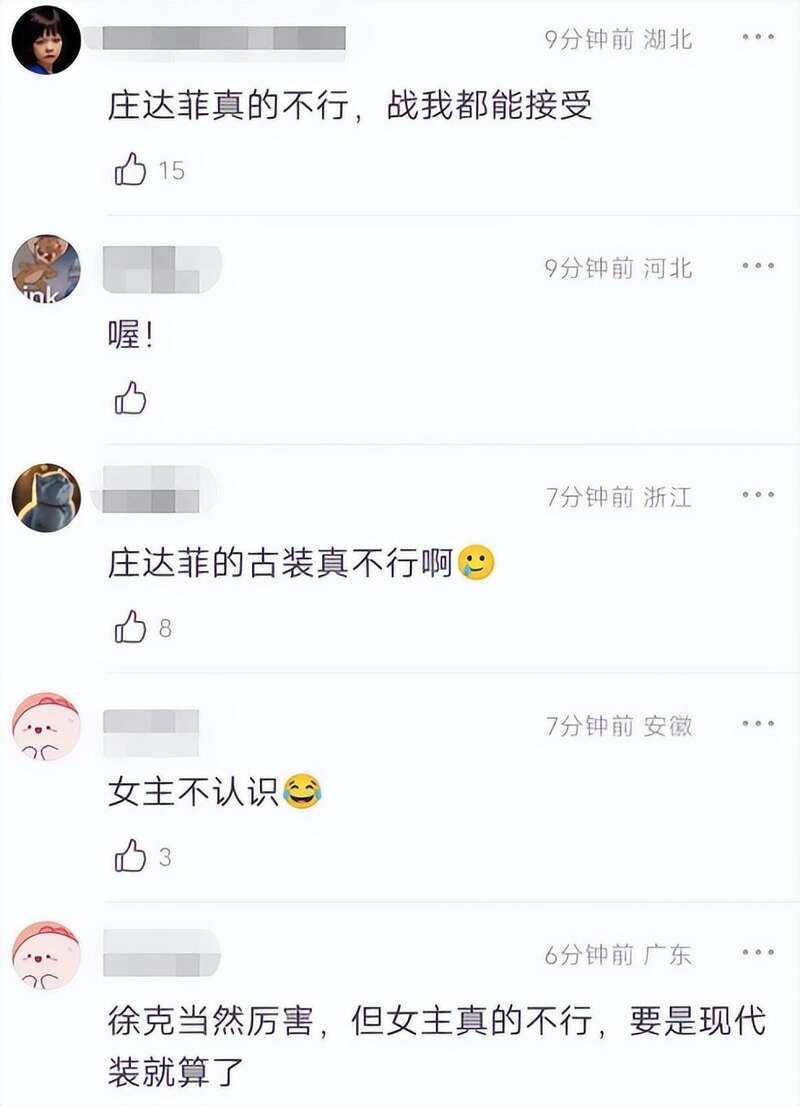
Task: Open more options for the 安徽 comment
Action: point(757,724)
